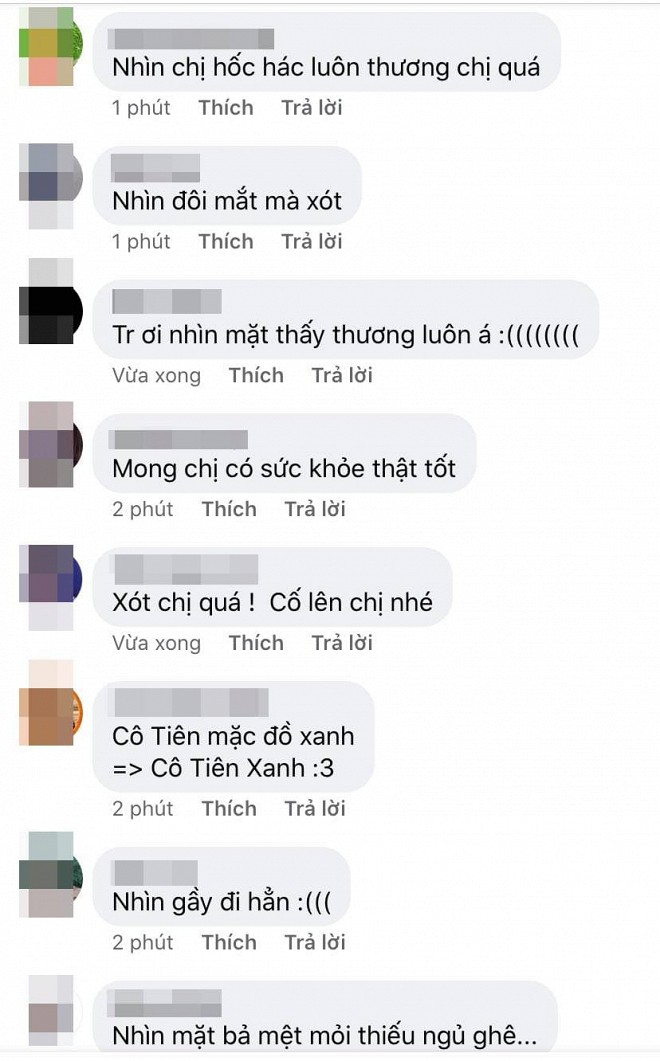Like the comment 'Xót chị quá! Cố lên'

coord(256,643)
